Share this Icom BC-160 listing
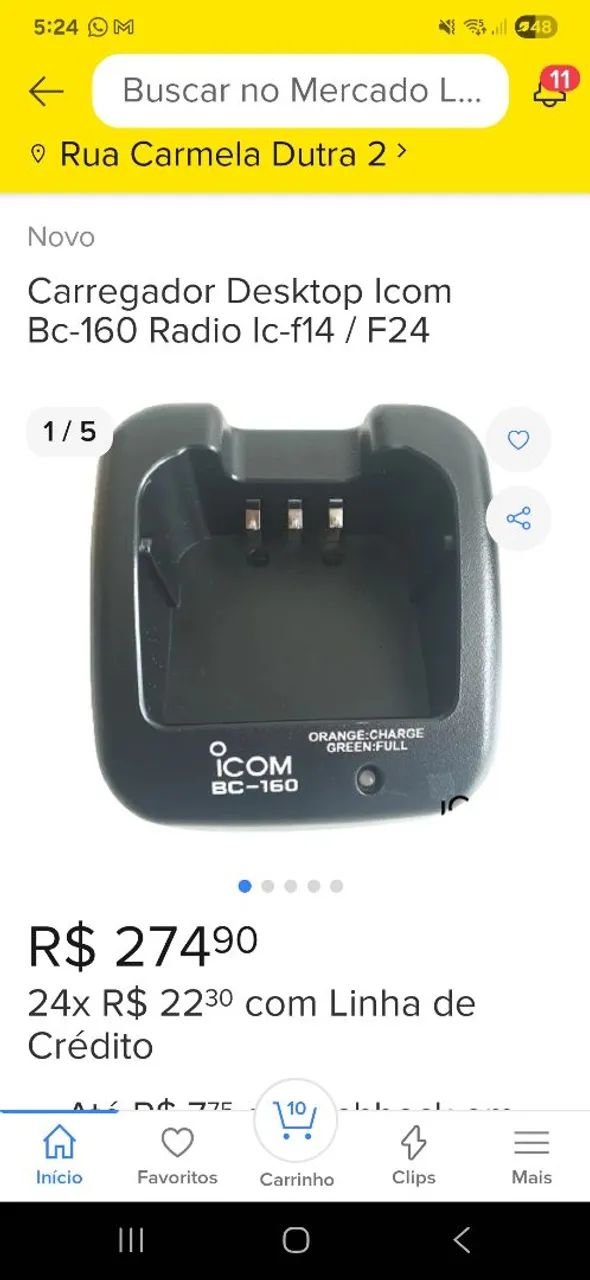590x1280 pixels. point(518,518)
